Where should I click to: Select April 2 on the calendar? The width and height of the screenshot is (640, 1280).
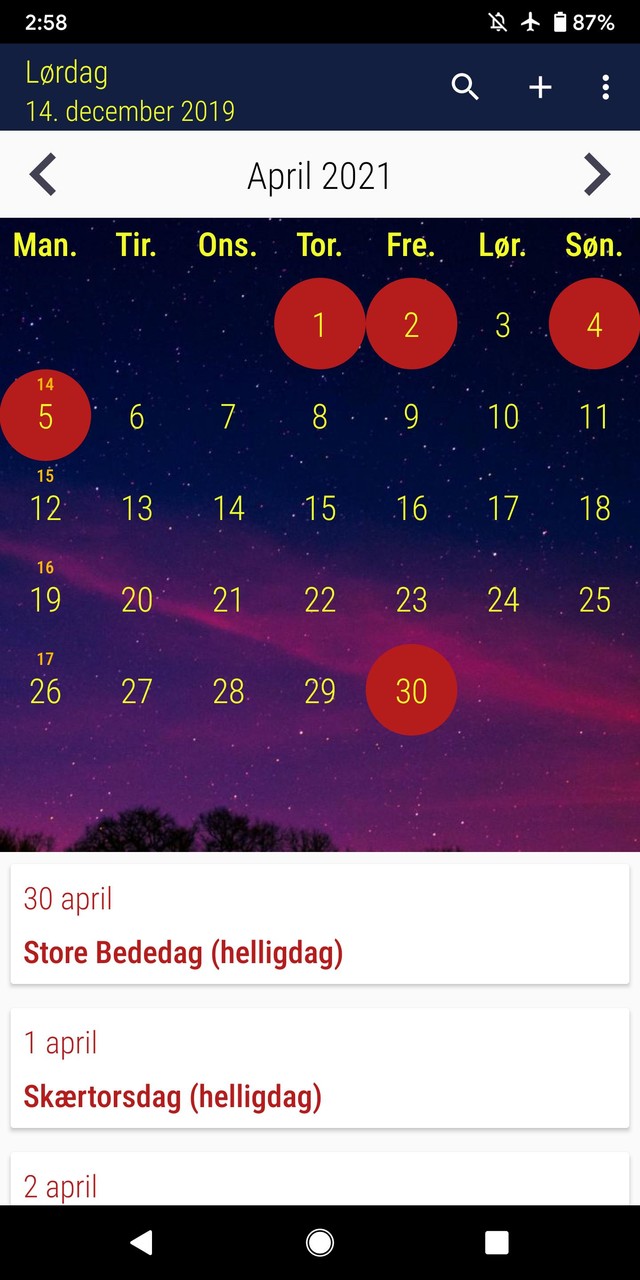coord(411,324)
